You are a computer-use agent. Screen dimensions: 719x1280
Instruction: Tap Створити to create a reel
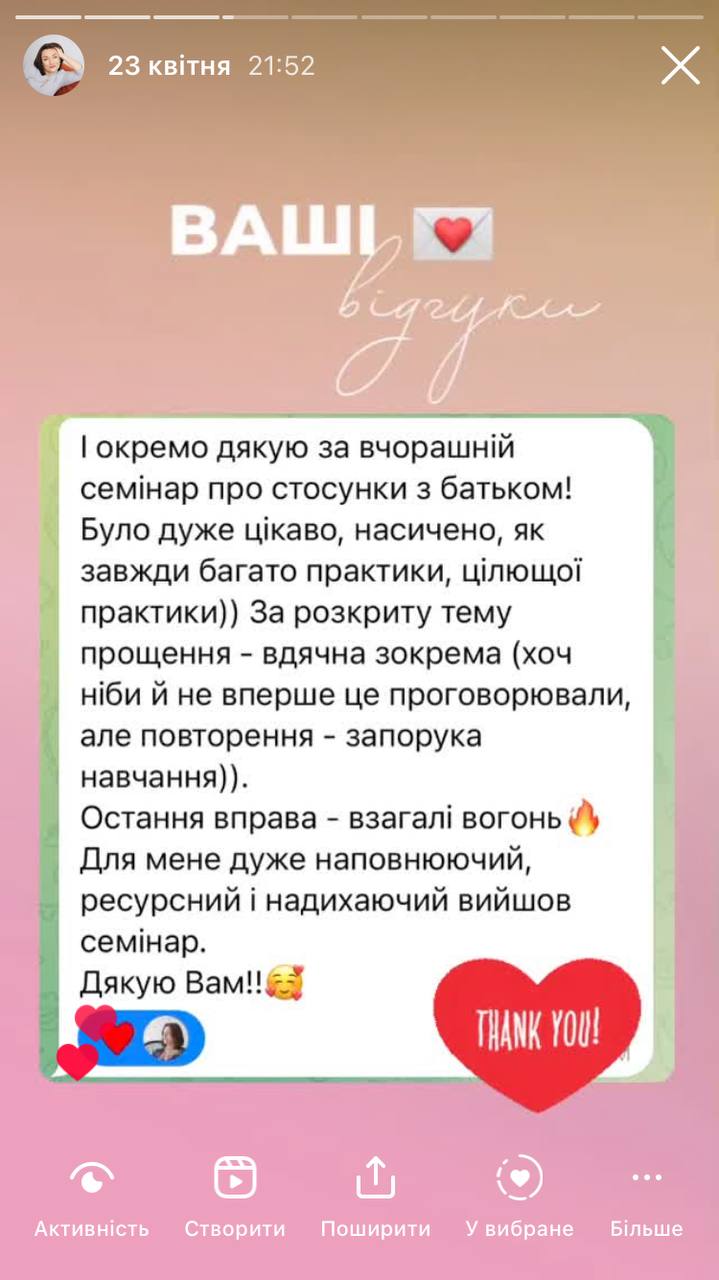(x=235, y=1198)
